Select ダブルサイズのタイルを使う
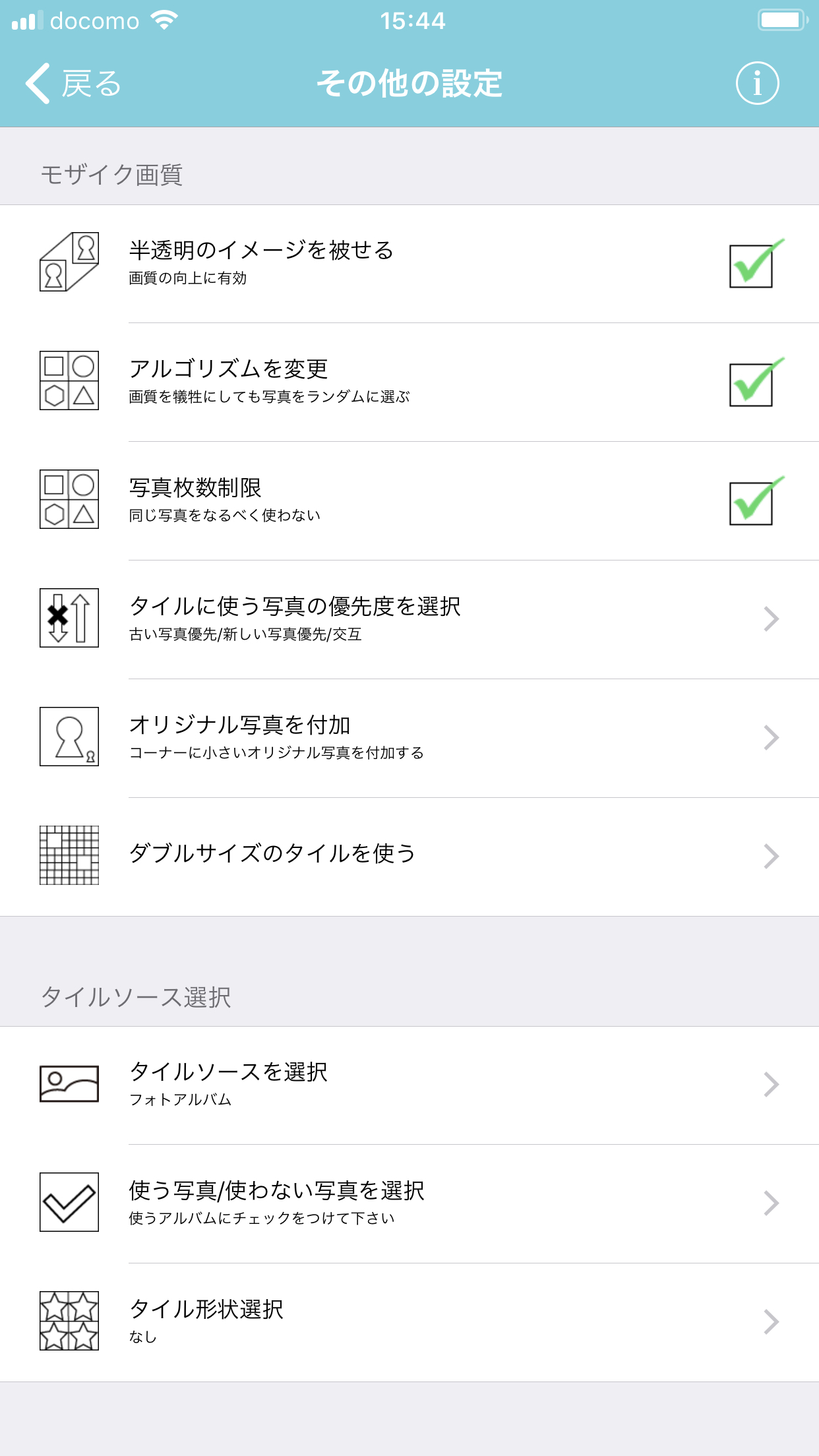 [409, 857]
